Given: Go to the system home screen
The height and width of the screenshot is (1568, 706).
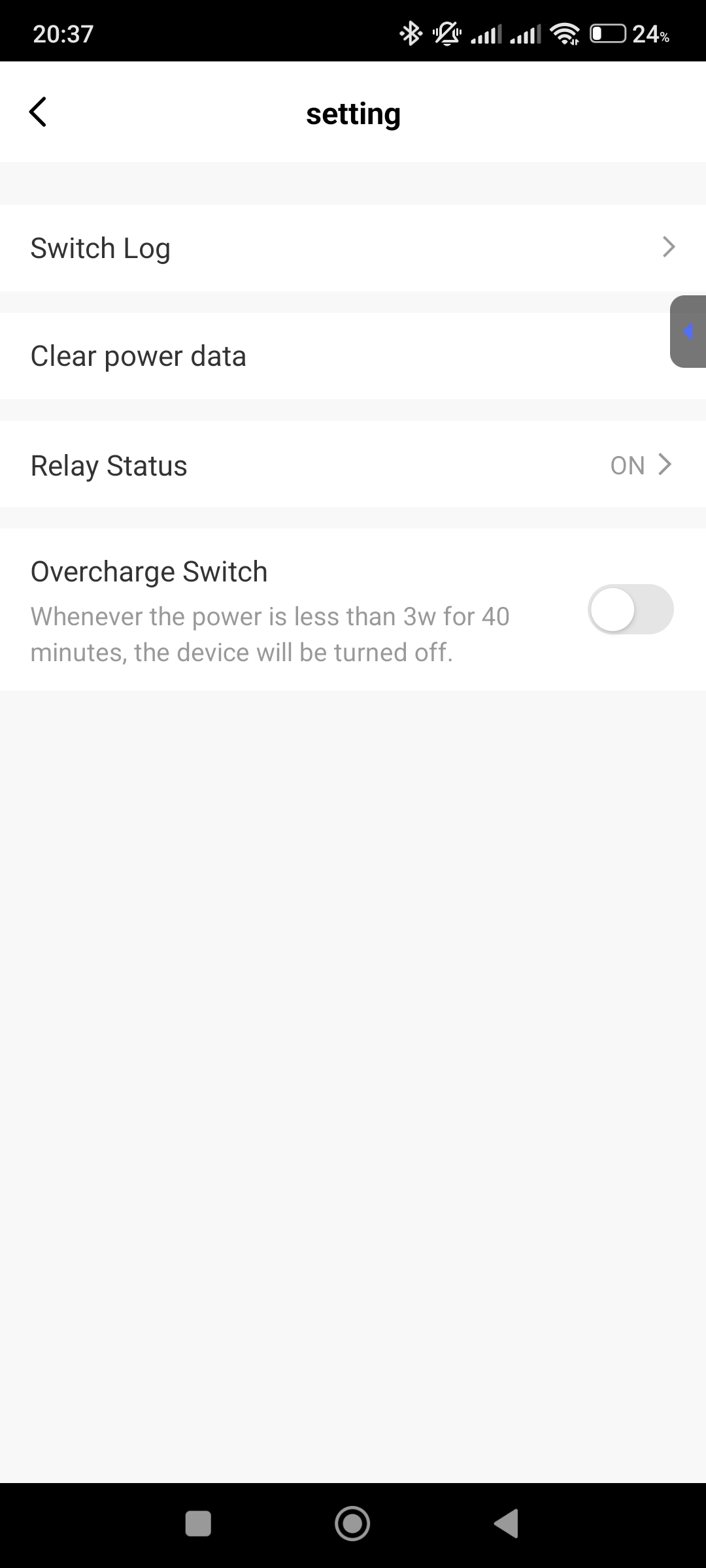Looking at the screenshot, I should click(352, 1524).
